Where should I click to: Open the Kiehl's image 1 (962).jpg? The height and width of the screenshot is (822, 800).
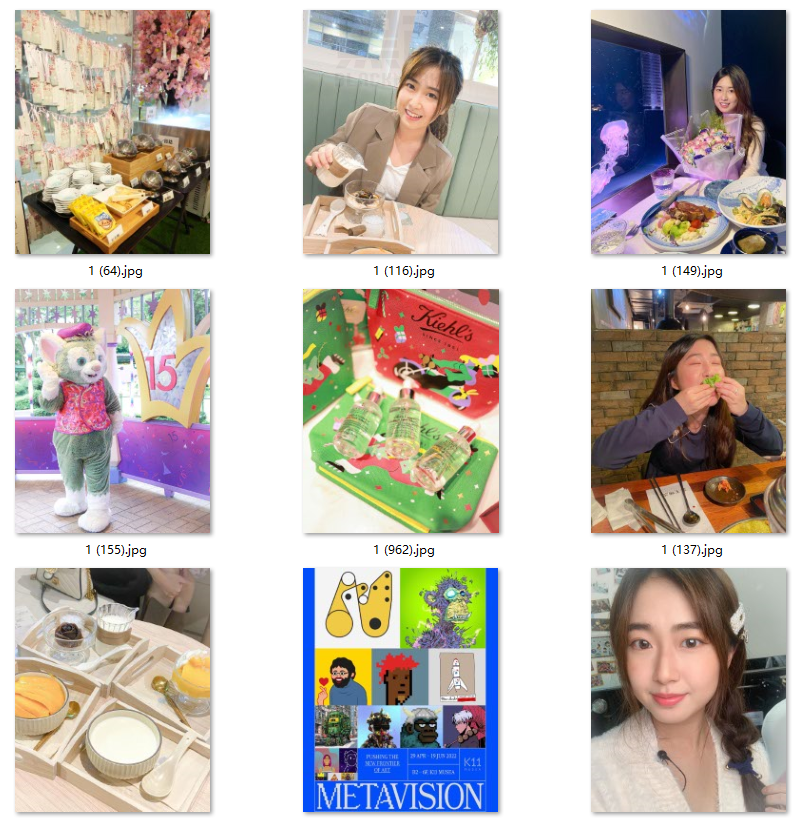pos(400,411)
